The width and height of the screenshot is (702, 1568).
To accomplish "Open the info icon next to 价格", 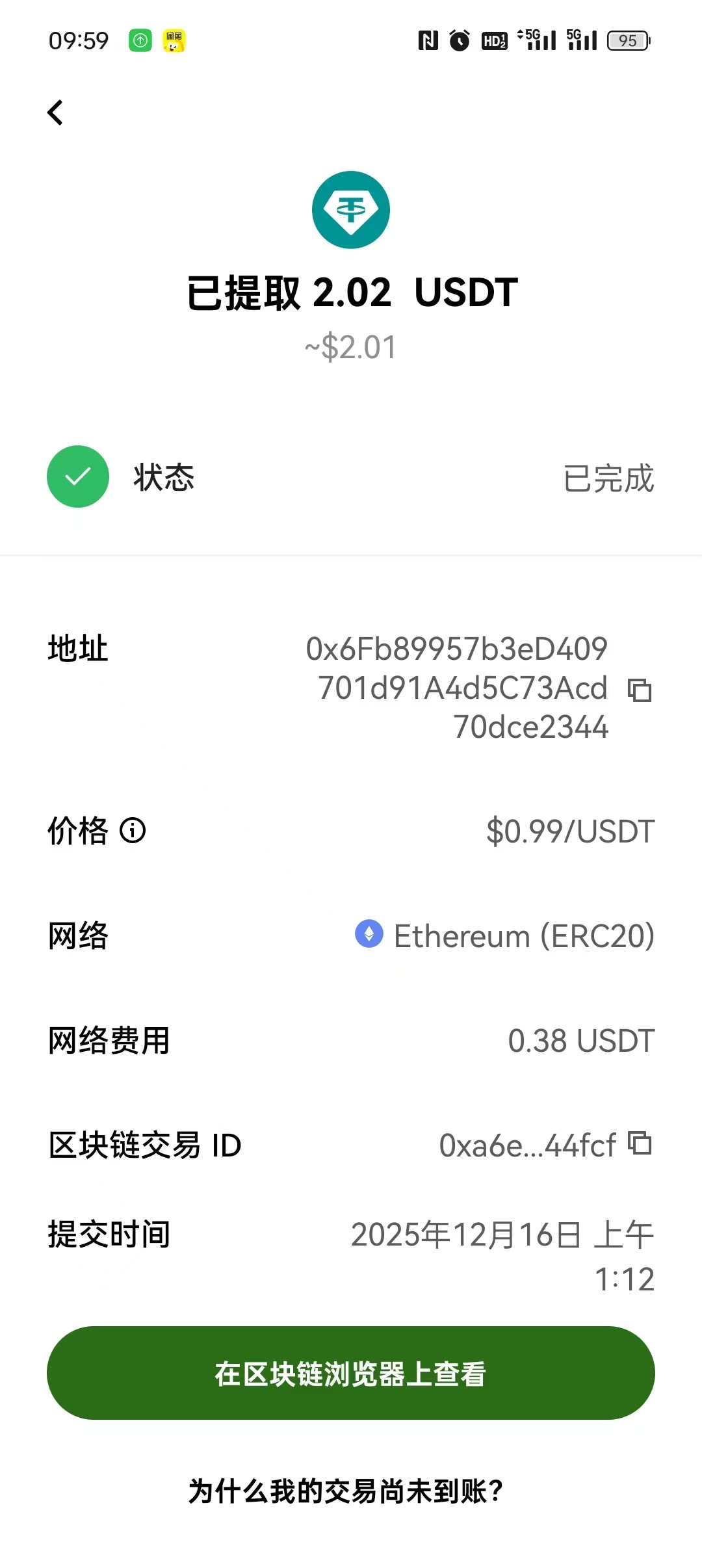I will [133, 830].
